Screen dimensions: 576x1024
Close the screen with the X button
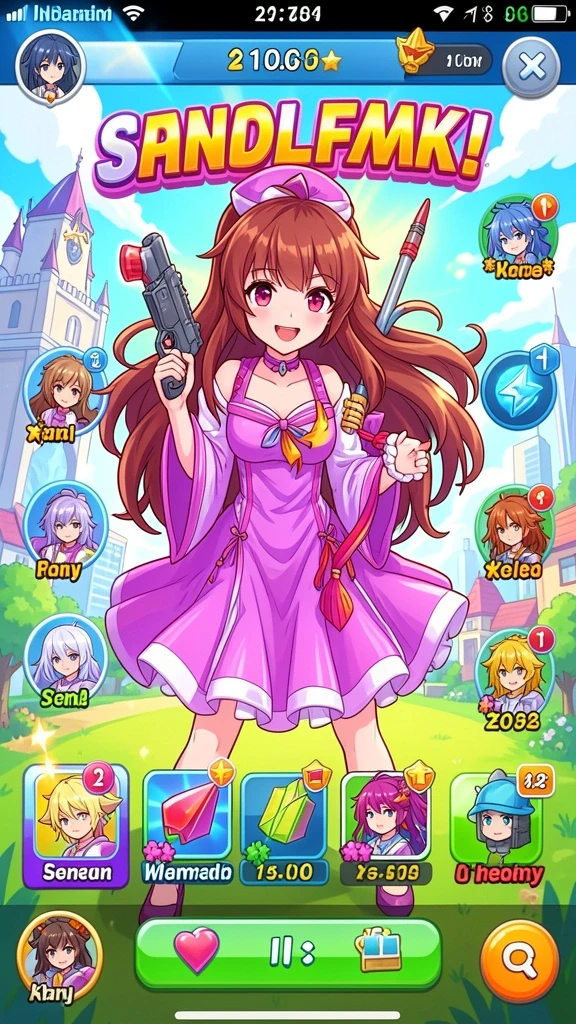[x=532, y=67]
